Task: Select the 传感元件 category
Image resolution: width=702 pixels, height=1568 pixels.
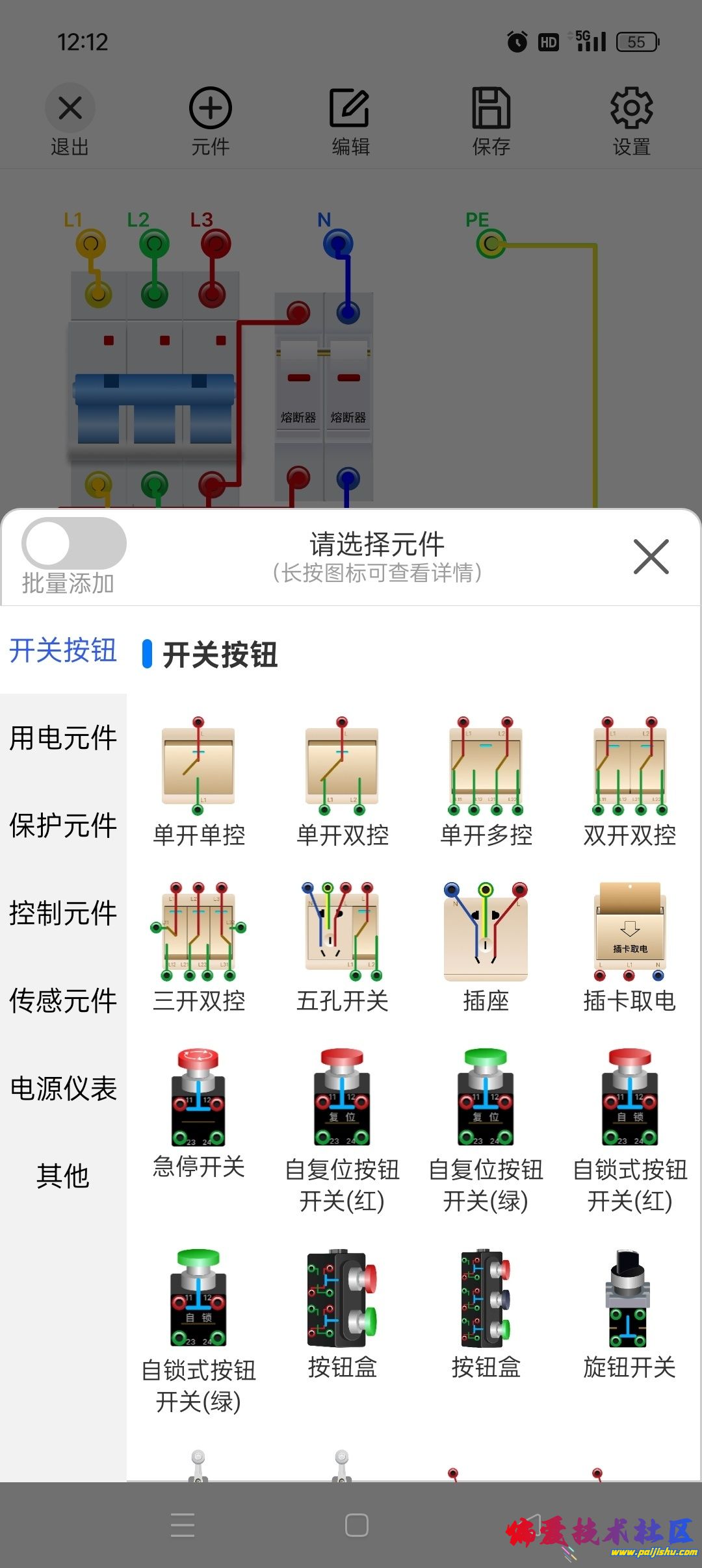Action: (x=63, y=1001)
